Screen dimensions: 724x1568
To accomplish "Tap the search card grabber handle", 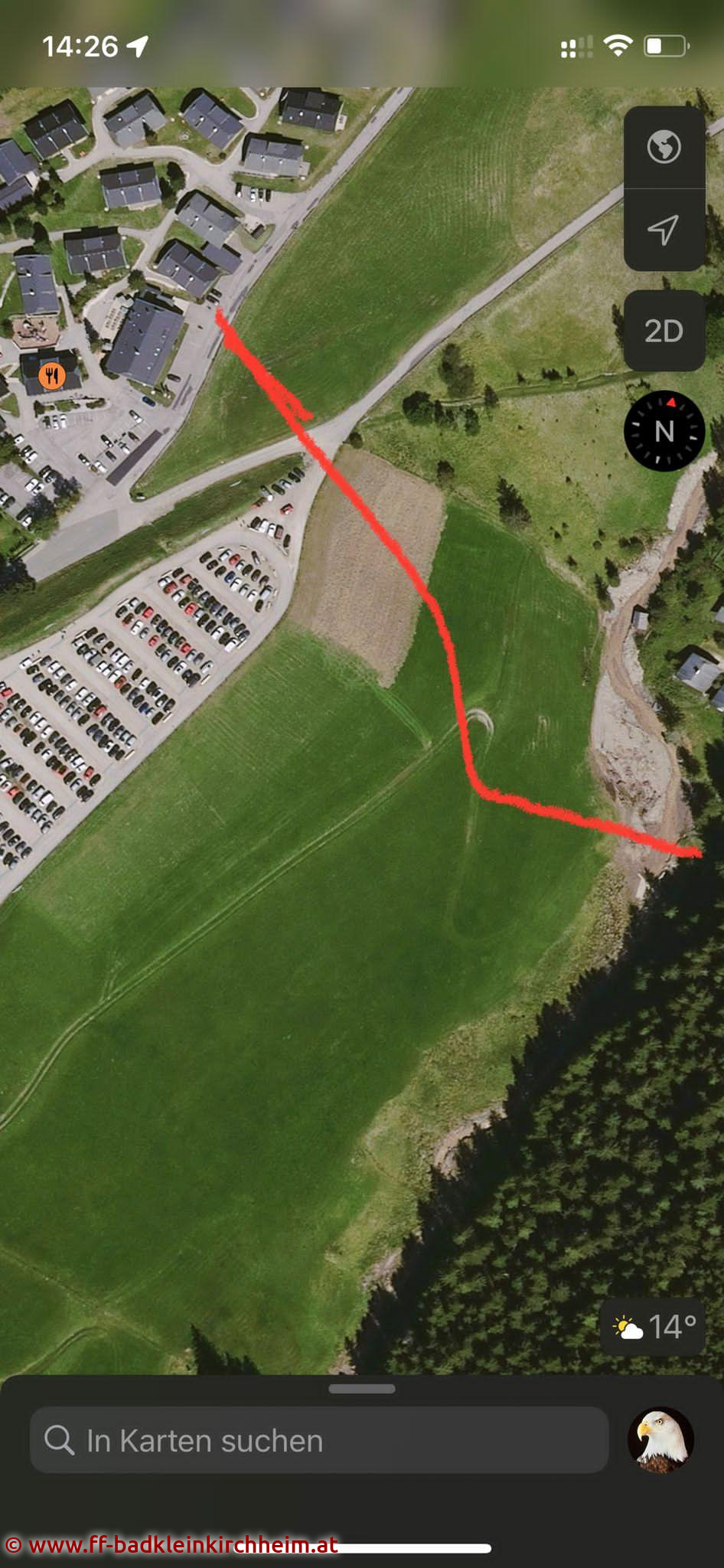I will tap(362, 1389).
